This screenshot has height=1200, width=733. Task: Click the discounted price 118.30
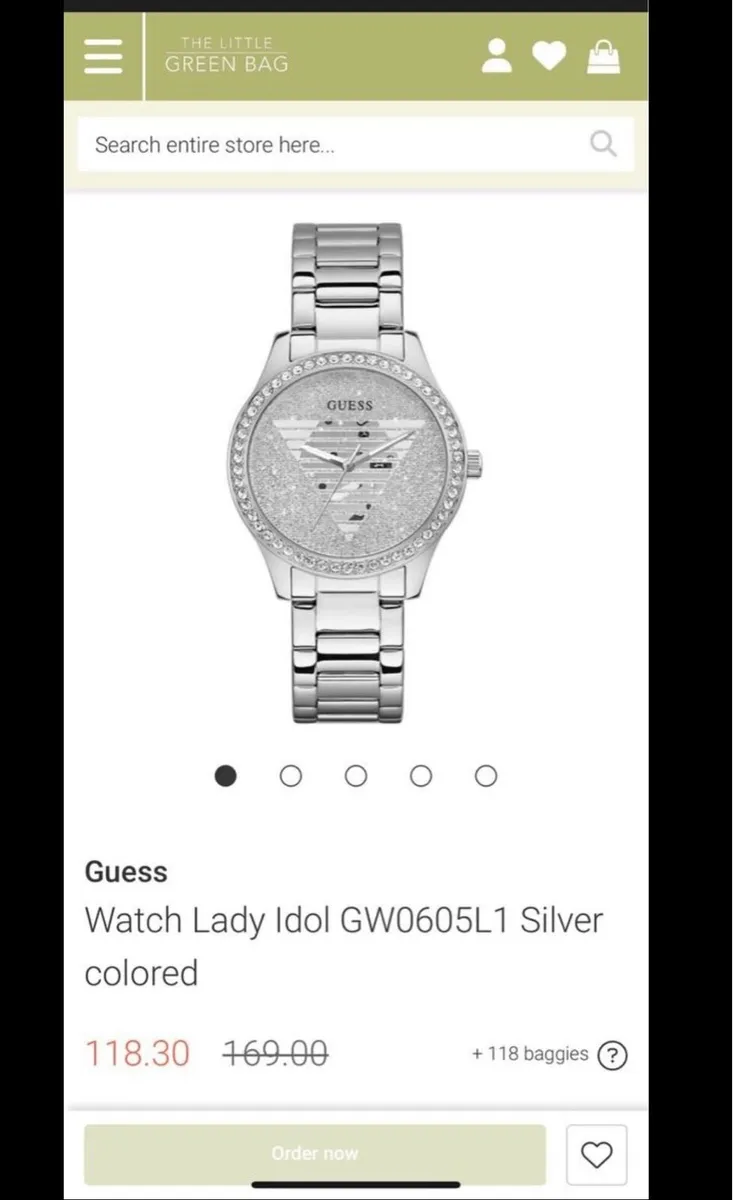click(x=137, y=1052)
